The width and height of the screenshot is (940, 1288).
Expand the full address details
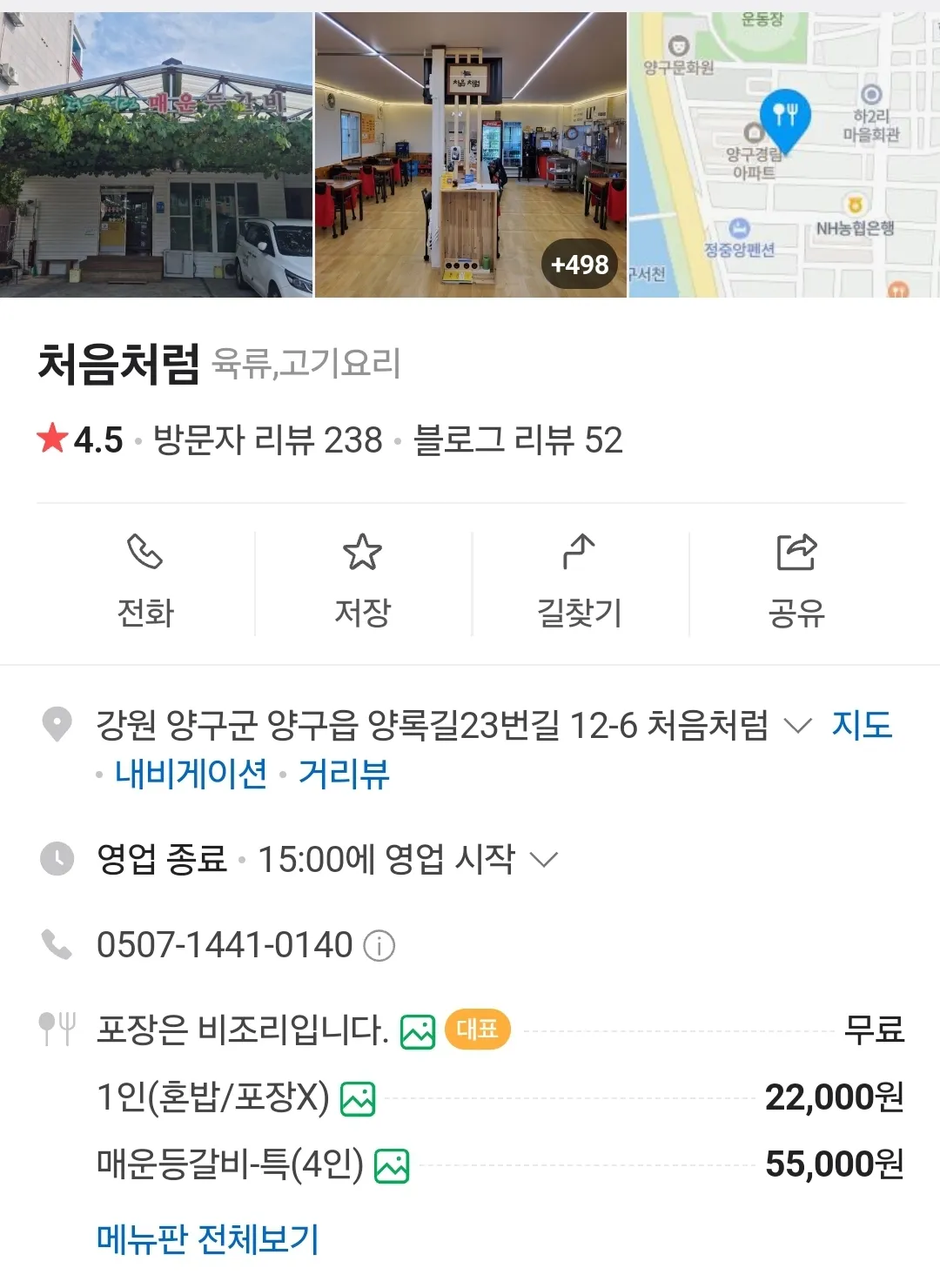point(798,725)
